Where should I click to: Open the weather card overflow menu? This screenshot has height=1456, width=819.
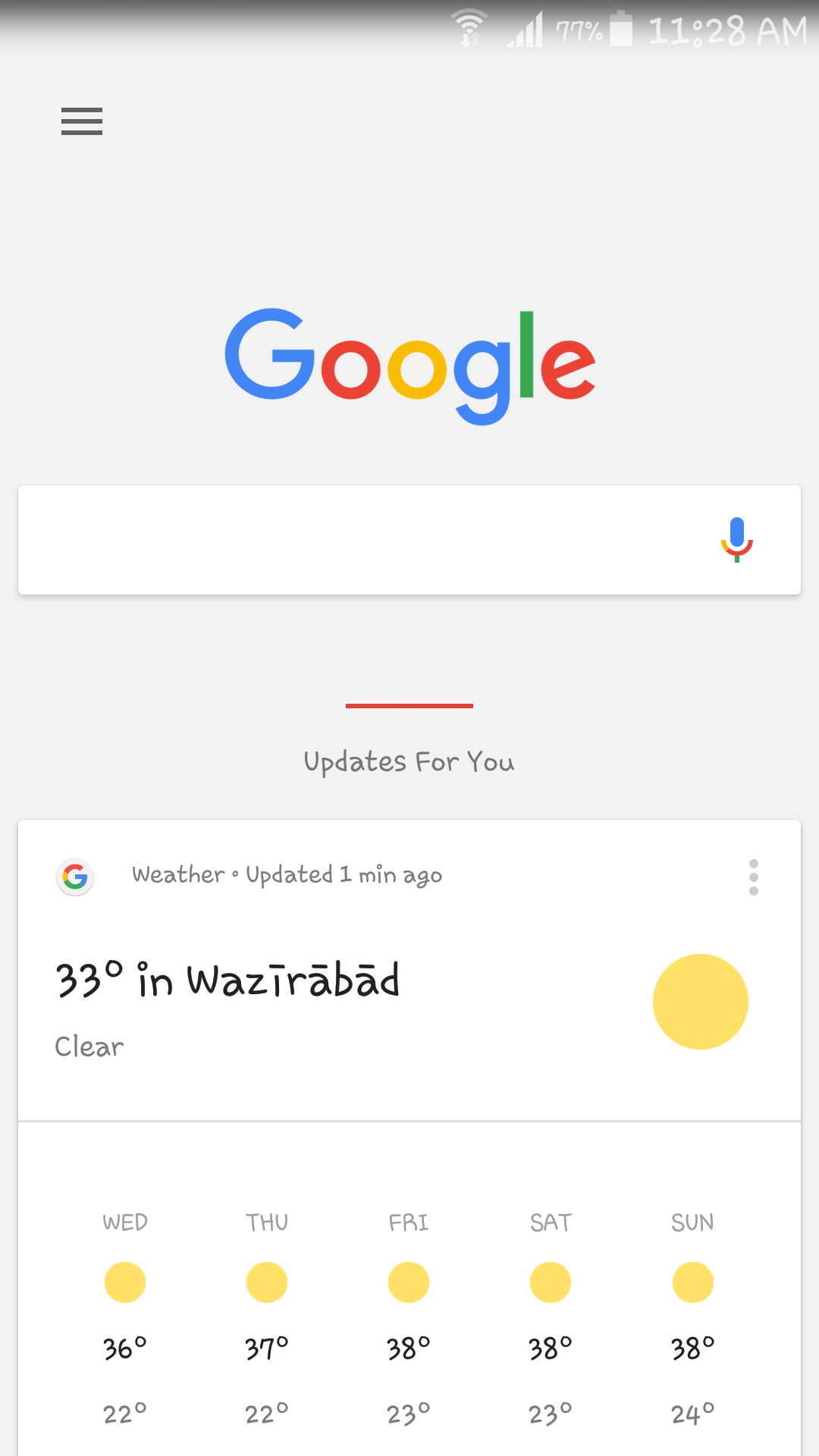(x=753, y=877)
